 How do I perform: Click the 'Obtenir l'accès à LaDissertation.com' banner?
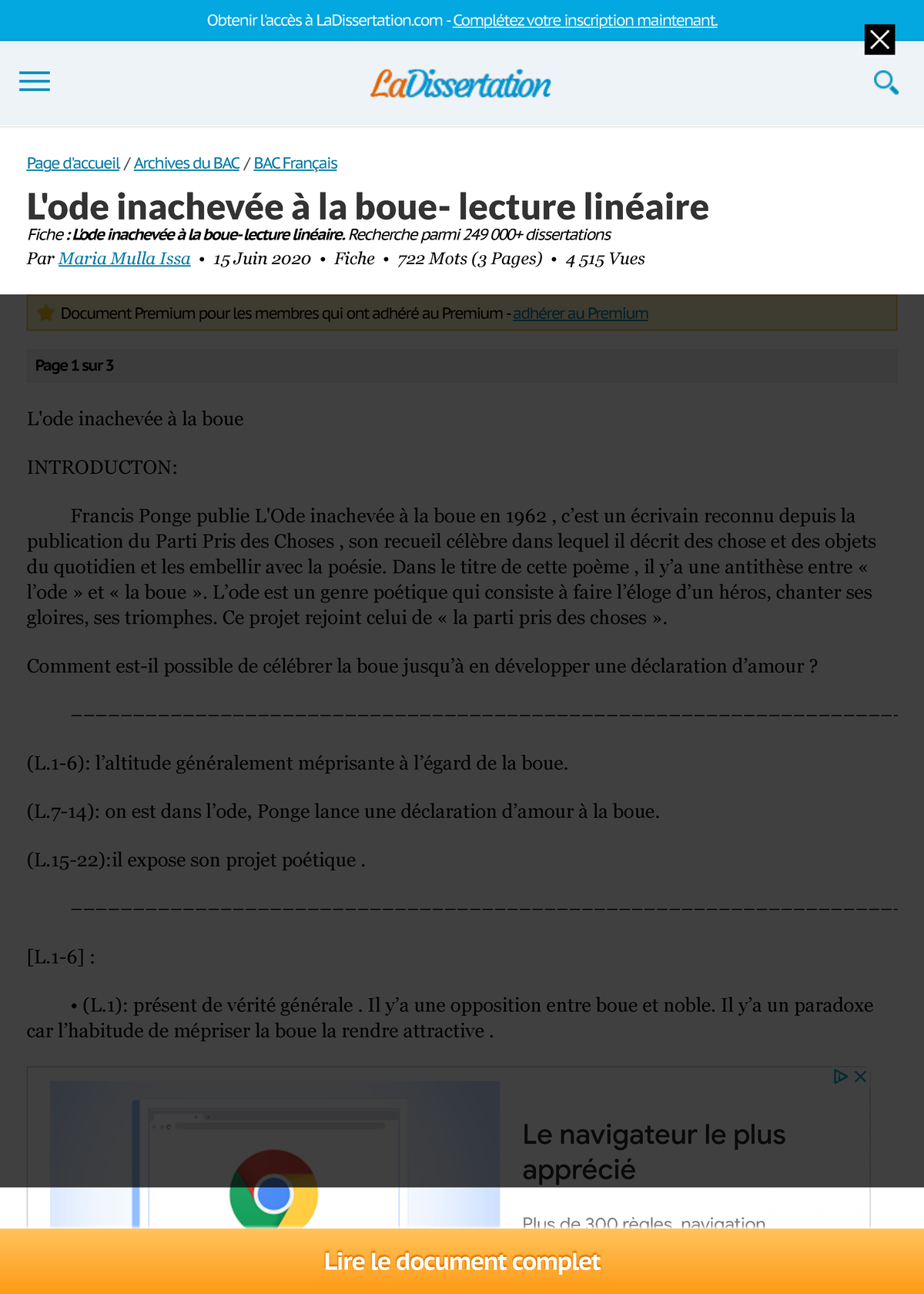(x=323, y=21)
